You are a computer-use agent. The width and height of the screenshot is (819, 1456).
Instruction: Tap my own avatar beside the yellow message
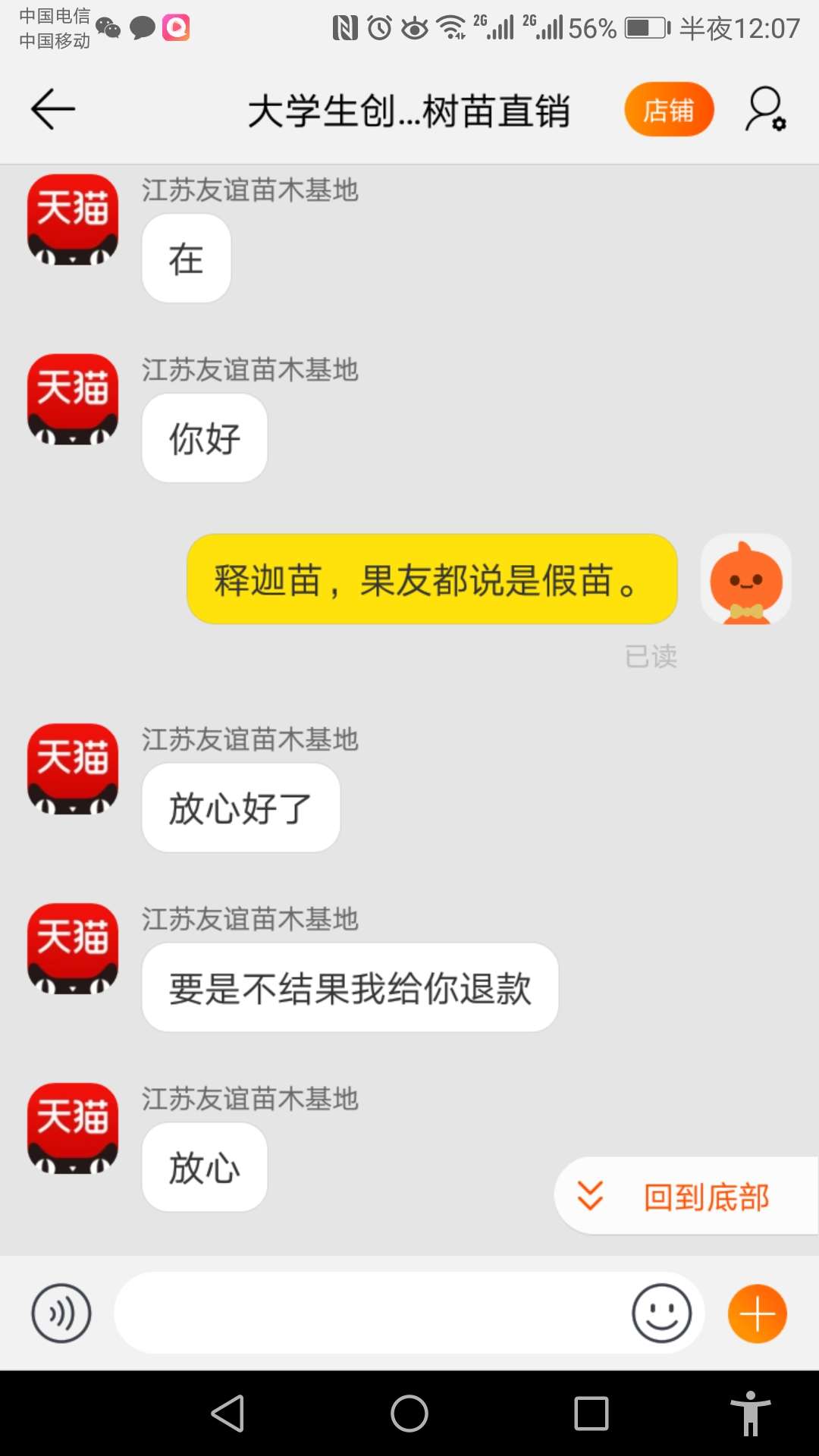(x=746, y=579)
